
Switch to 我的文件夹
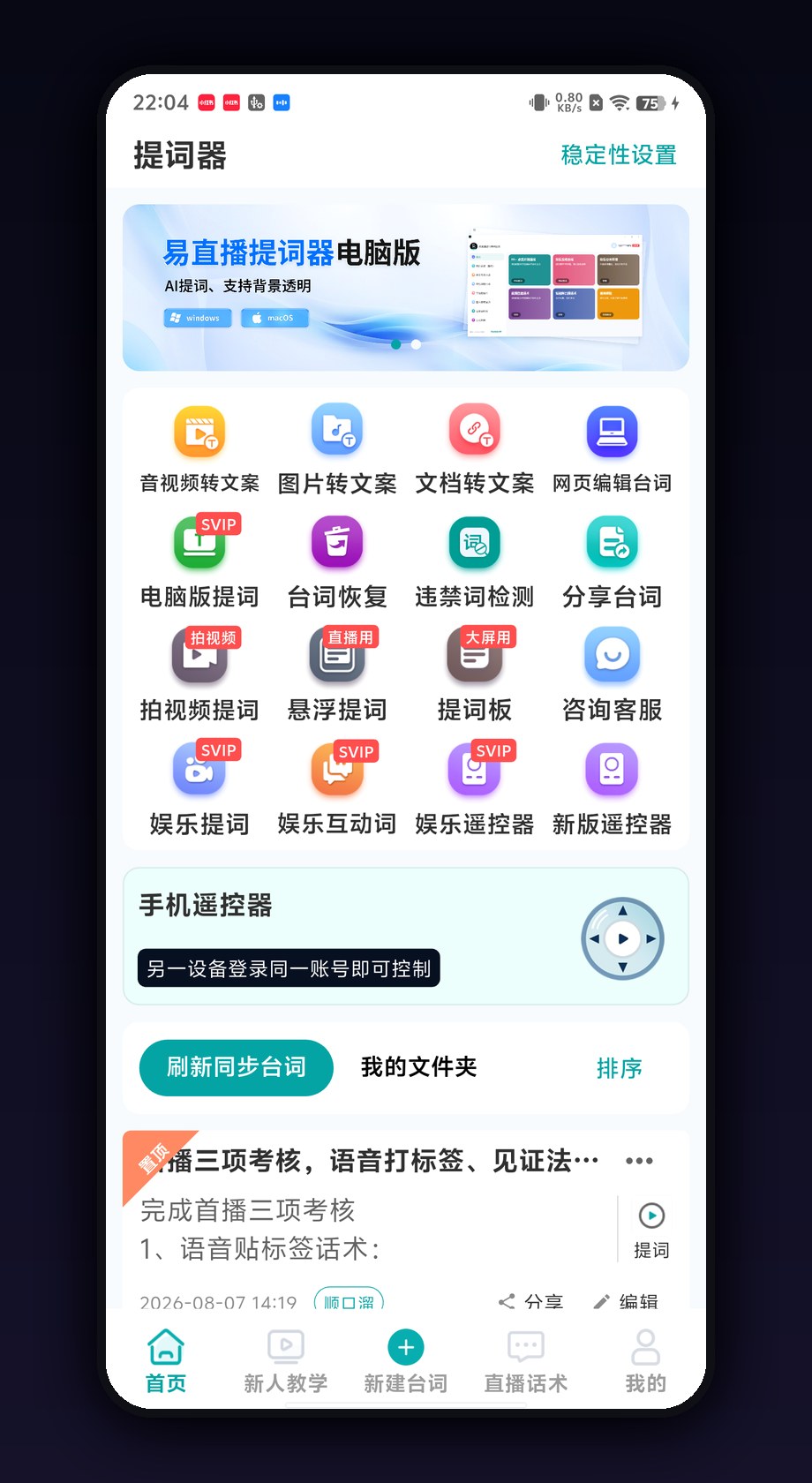[x=419, y=1067]
